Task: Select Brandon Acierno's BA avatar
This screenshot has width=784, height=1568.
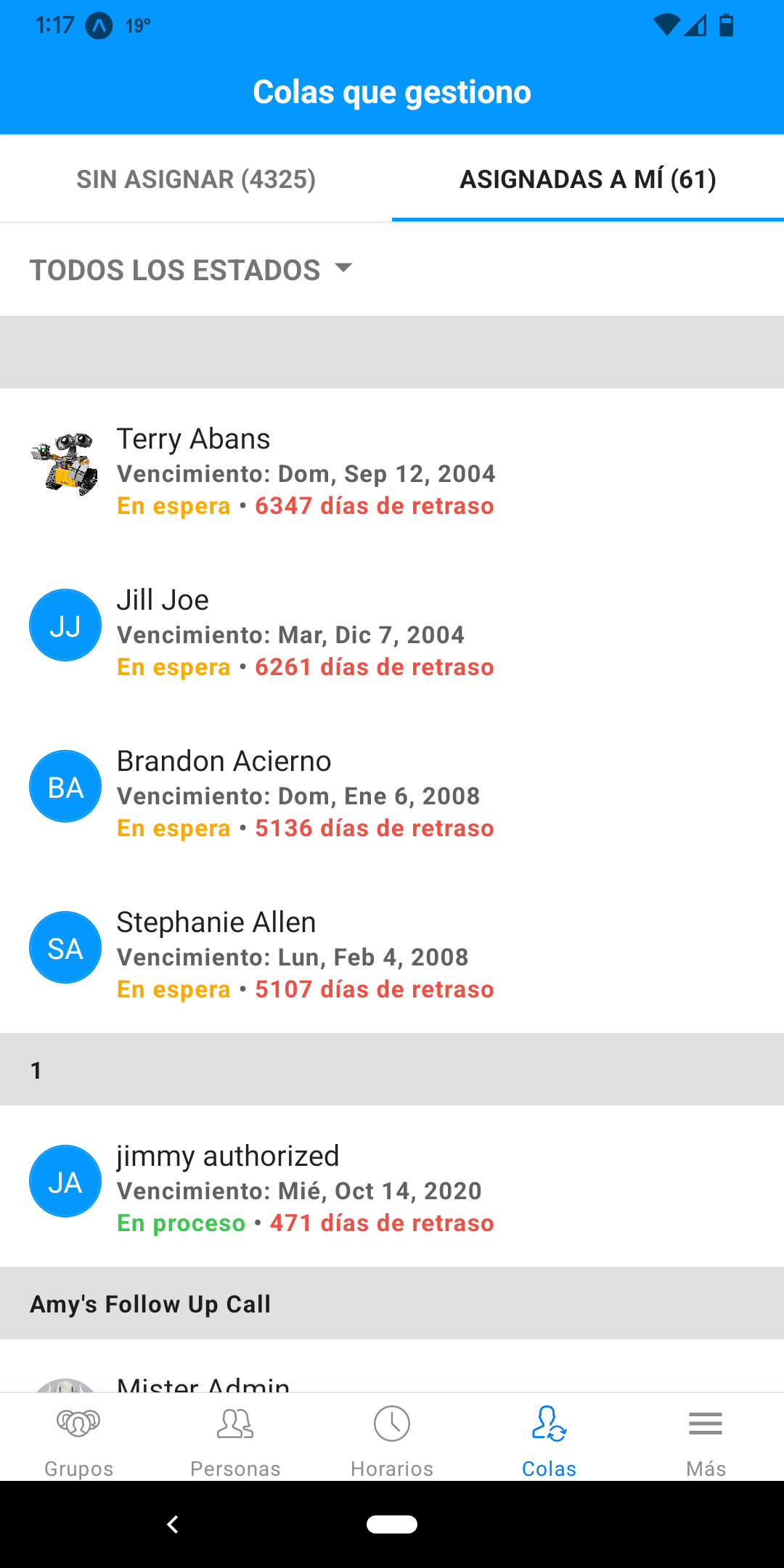Action: pyautogui.click(x=65, y=785)
